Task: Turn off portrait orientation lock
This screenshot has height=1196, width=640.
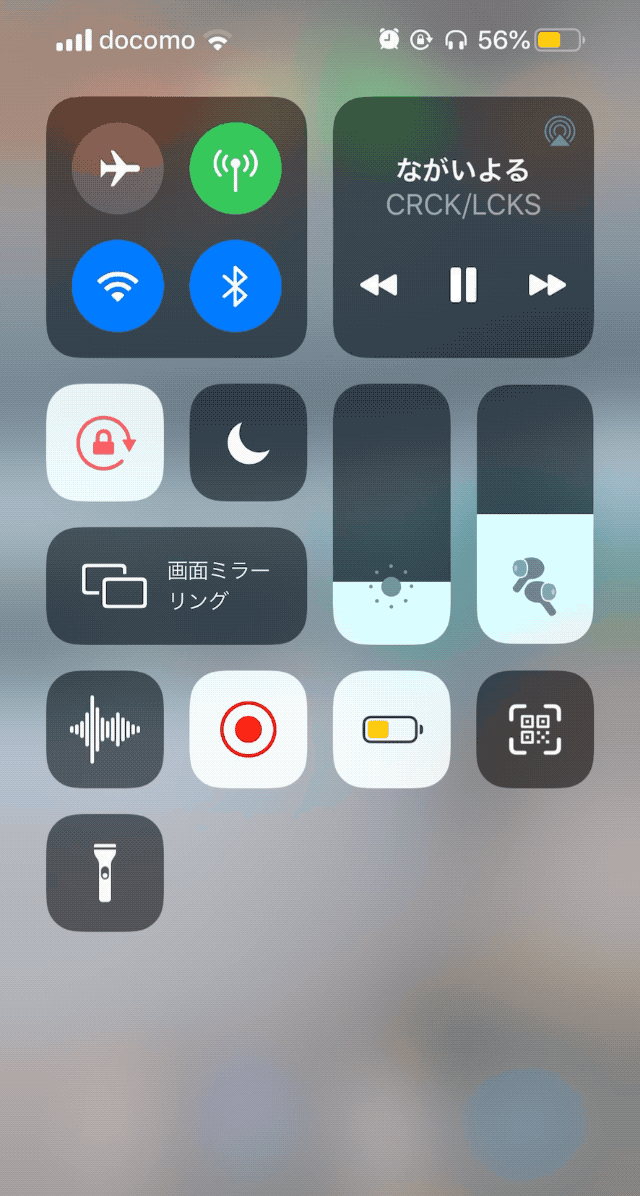Action: 105,443
